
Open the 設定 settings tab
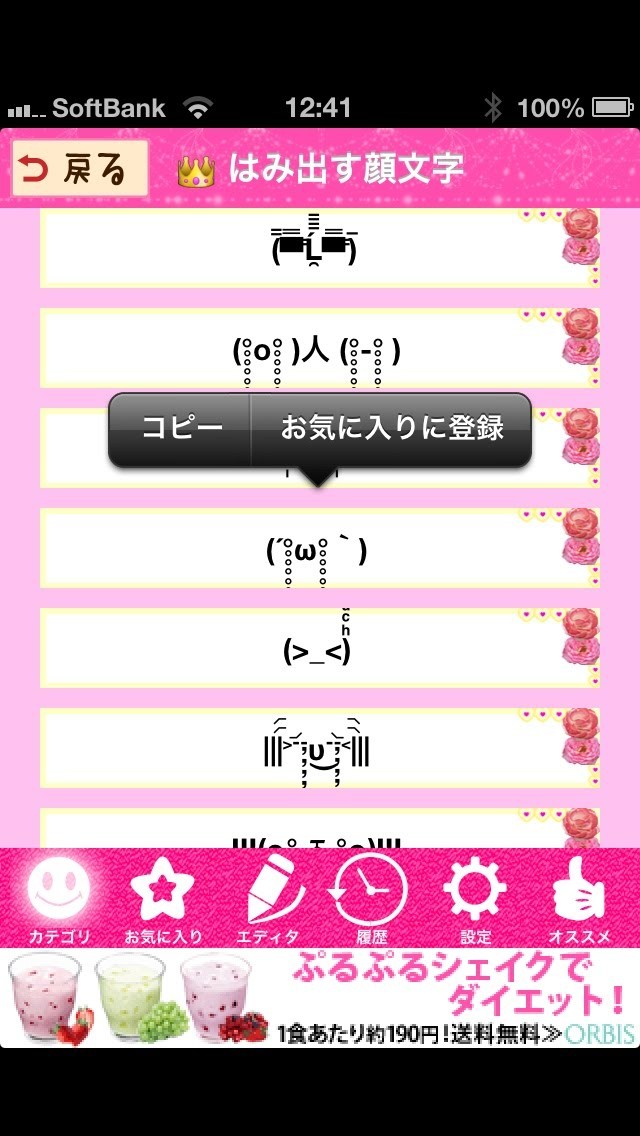[x=476, y=898]
